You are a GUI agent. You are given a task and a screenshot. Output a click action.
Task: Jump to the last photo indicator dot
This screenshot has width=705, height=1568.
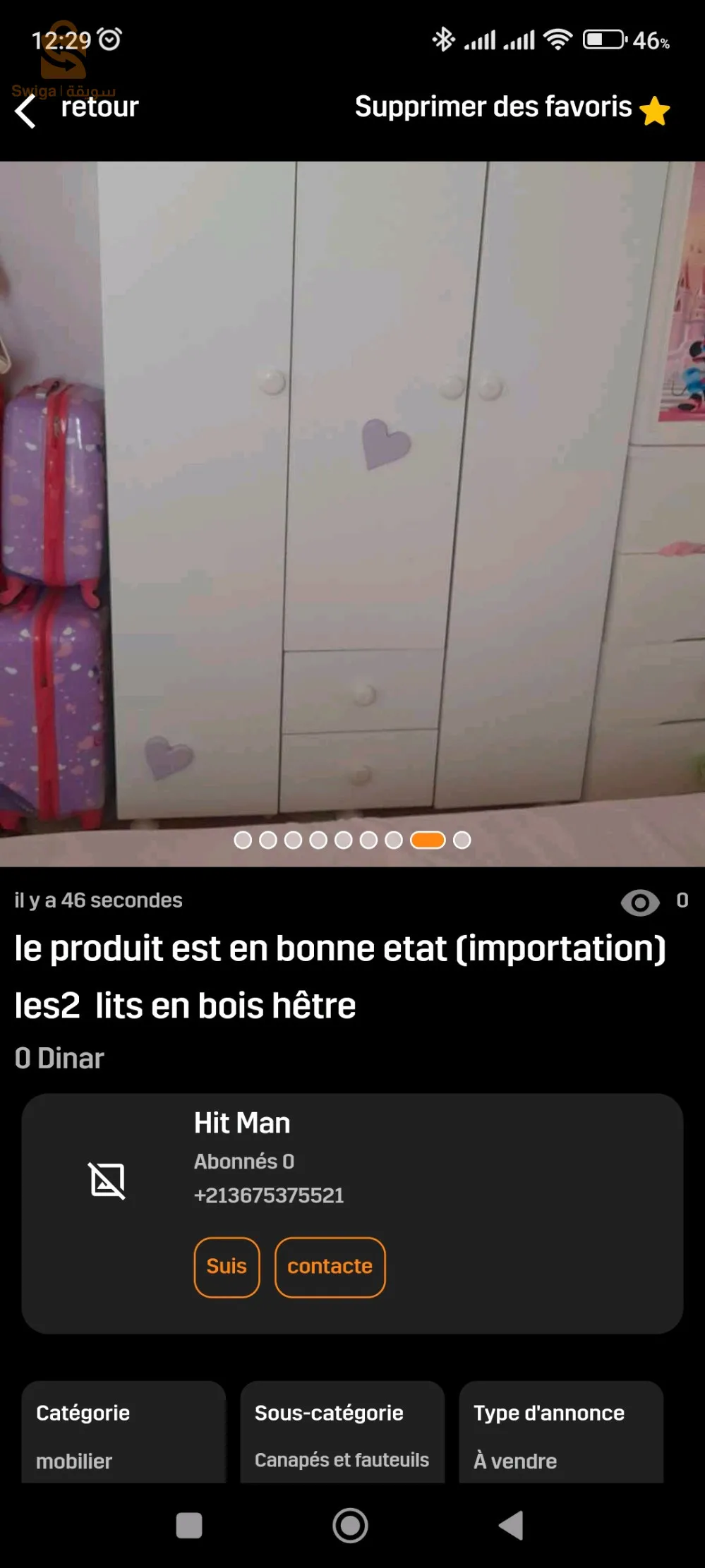[x=462, y=840]
